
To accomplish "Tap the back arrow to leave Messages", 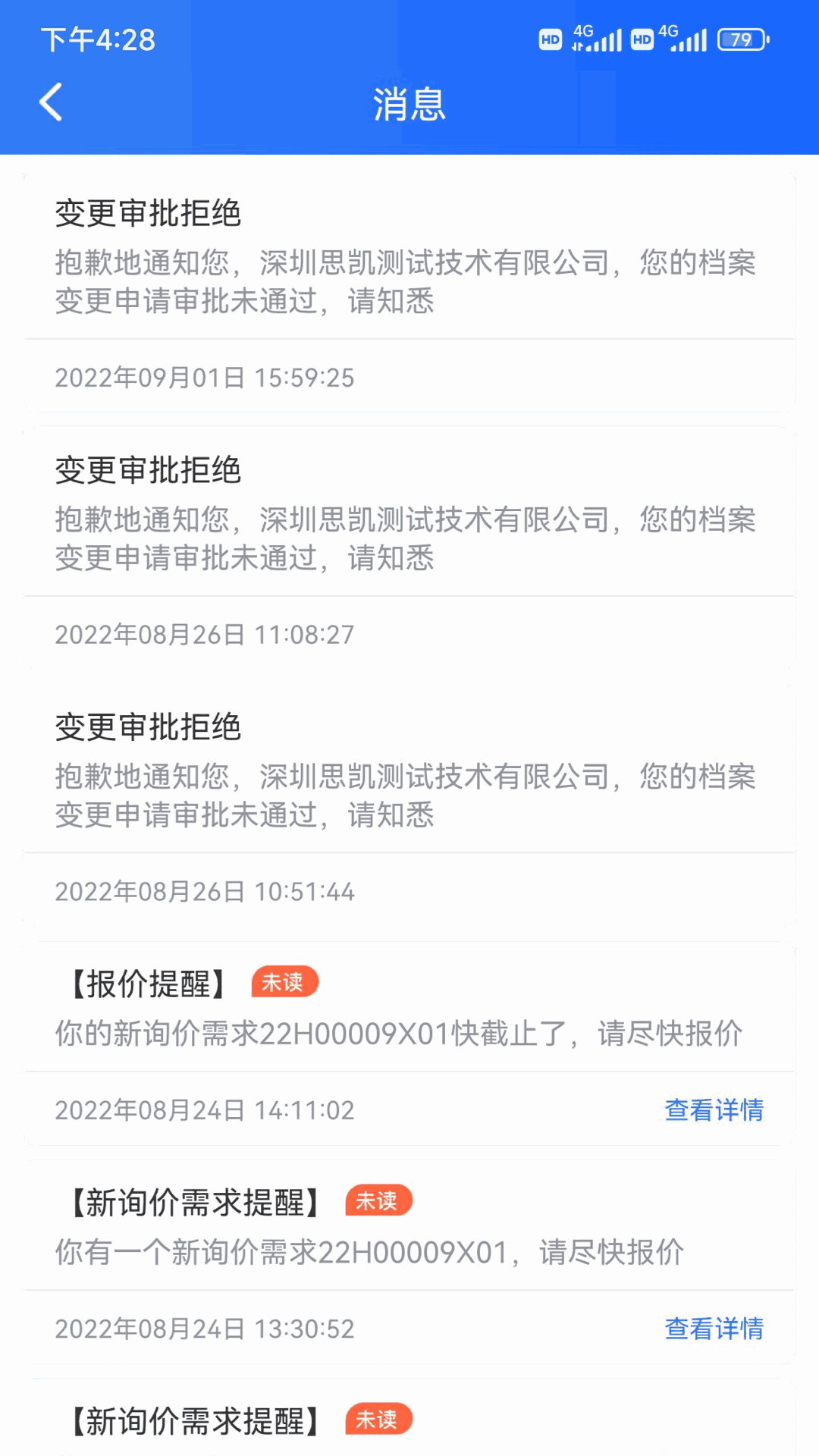I will (50, 103).
